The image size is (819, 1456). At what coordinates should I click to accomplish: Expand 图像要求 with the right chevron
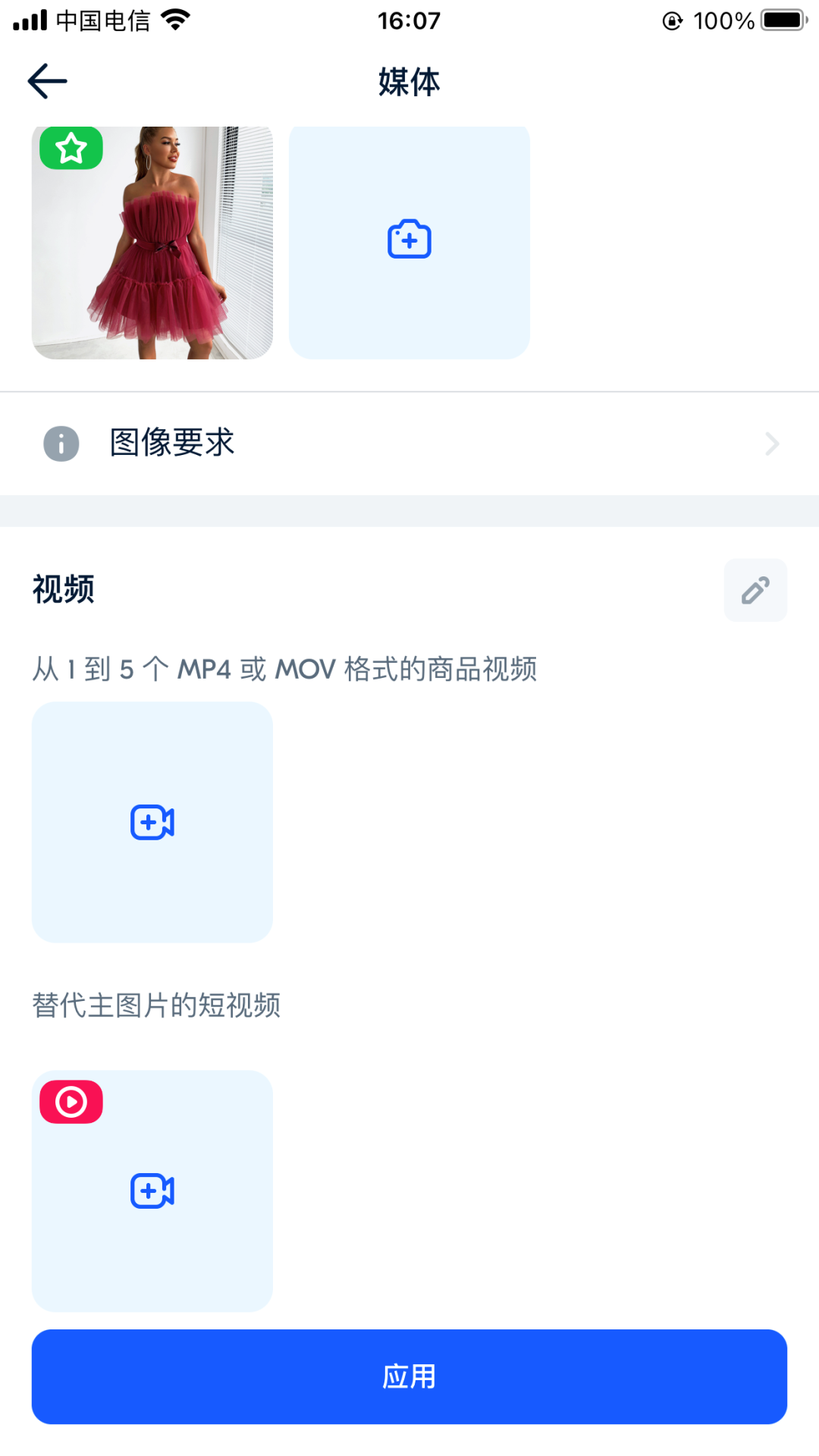771,444
